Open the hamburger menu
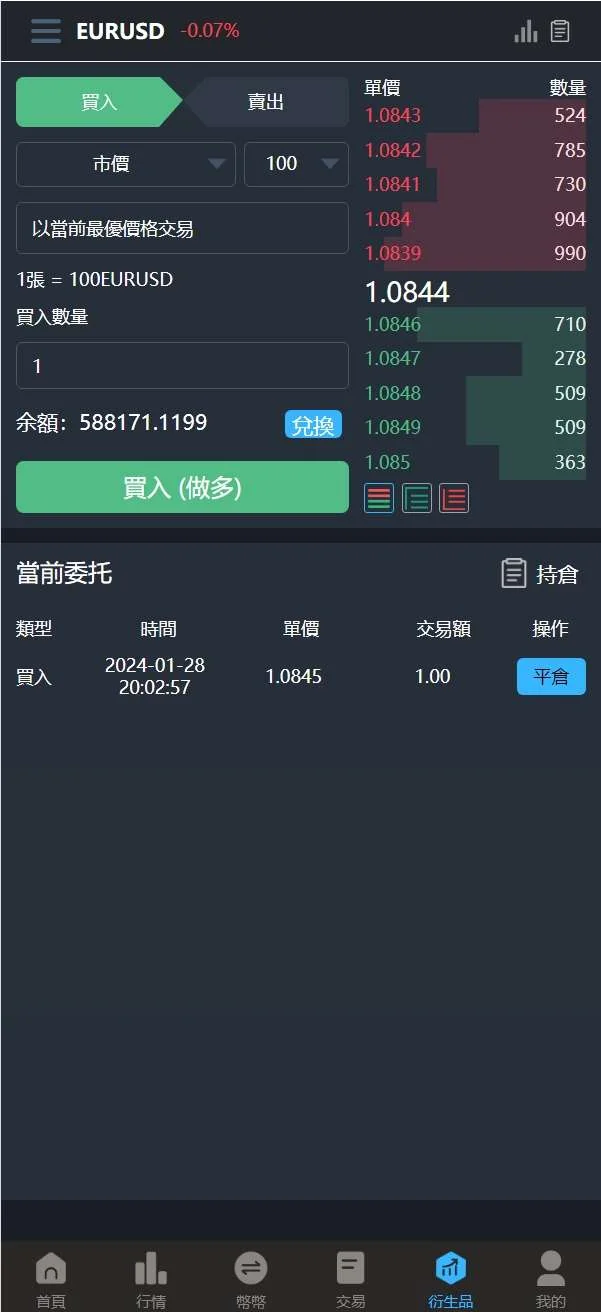 point(46,31)
